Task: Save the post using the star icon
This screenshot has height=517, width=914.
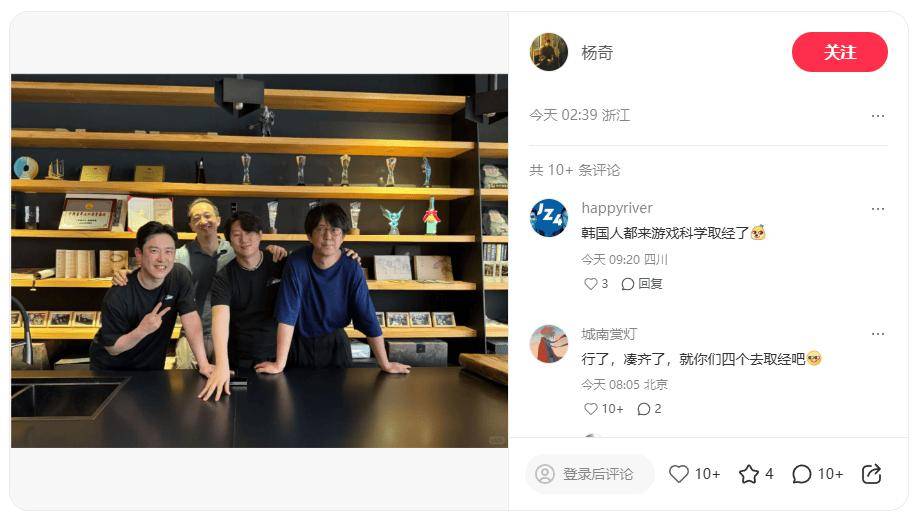Action: pos(749,474)
